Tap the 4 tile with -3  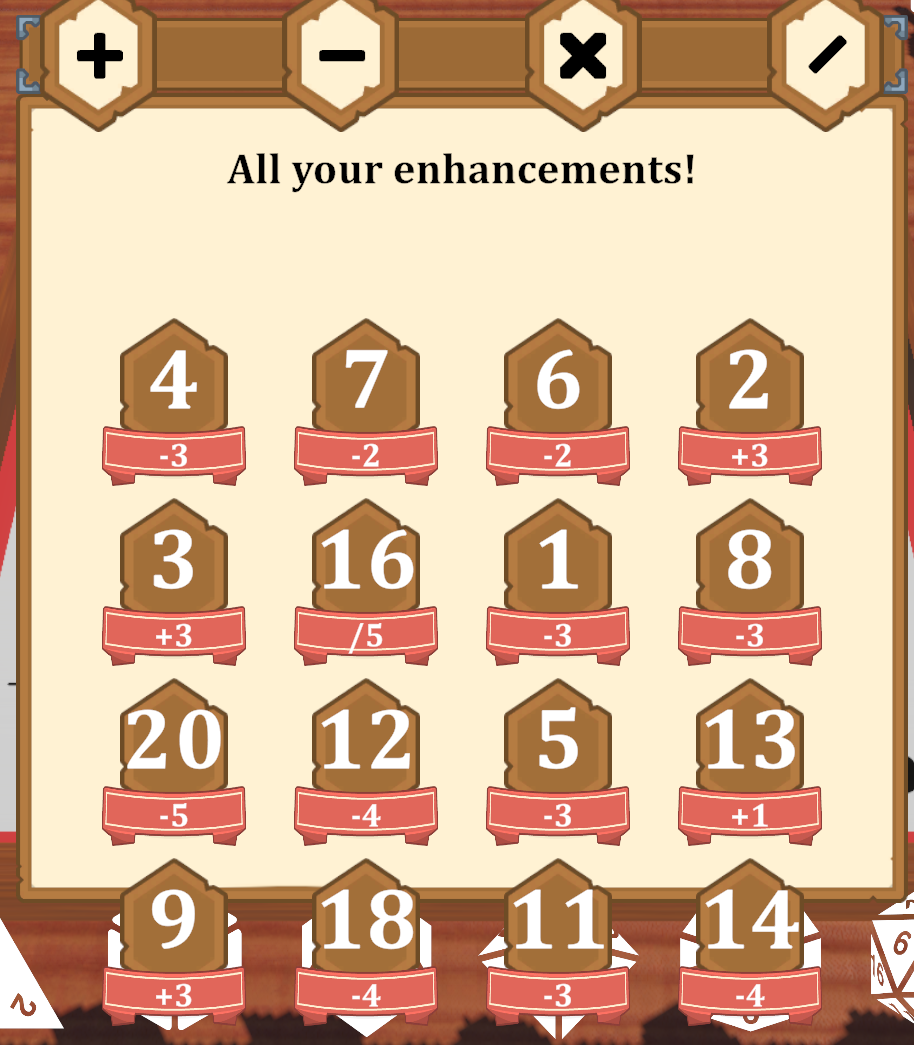click(x=174, y=400)
